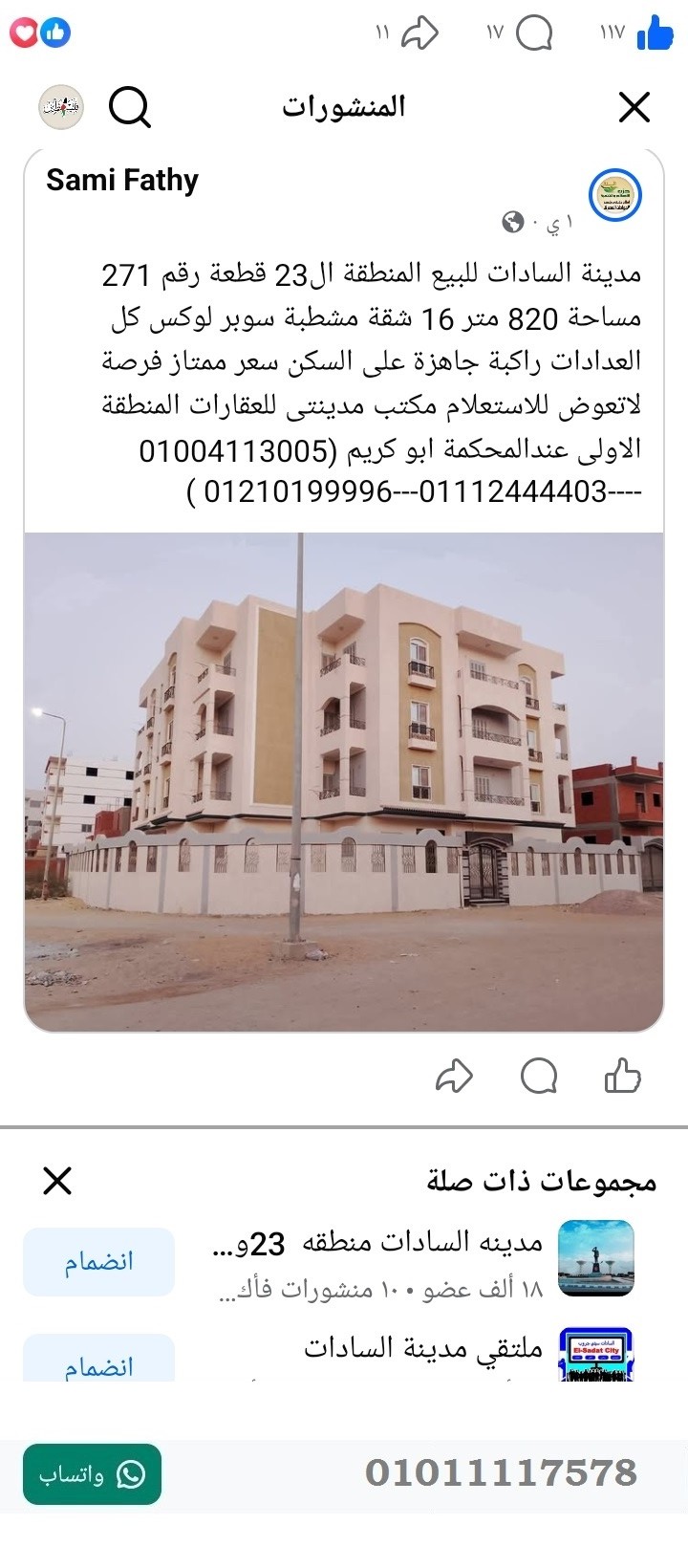
Task: Tap the share arrow below the building photo
Action: pos(456,1076)
